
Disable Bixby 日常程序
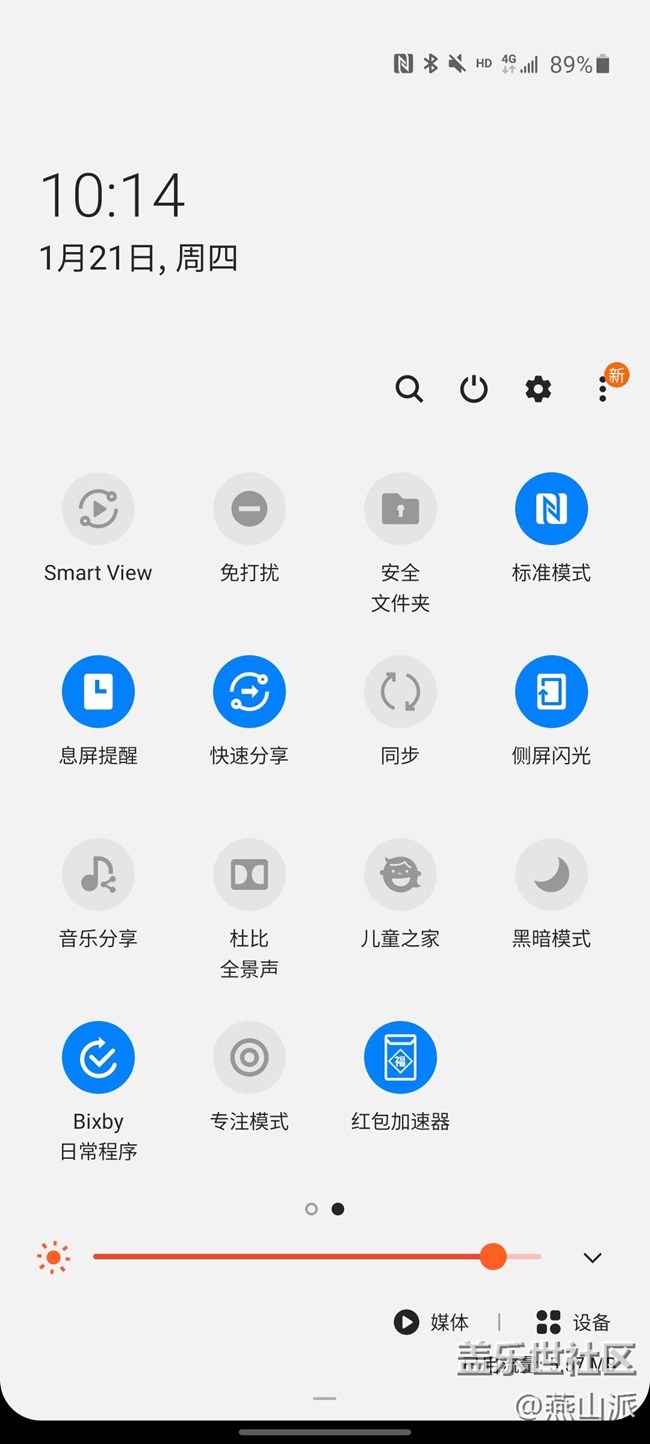(x=98, y=1057)
